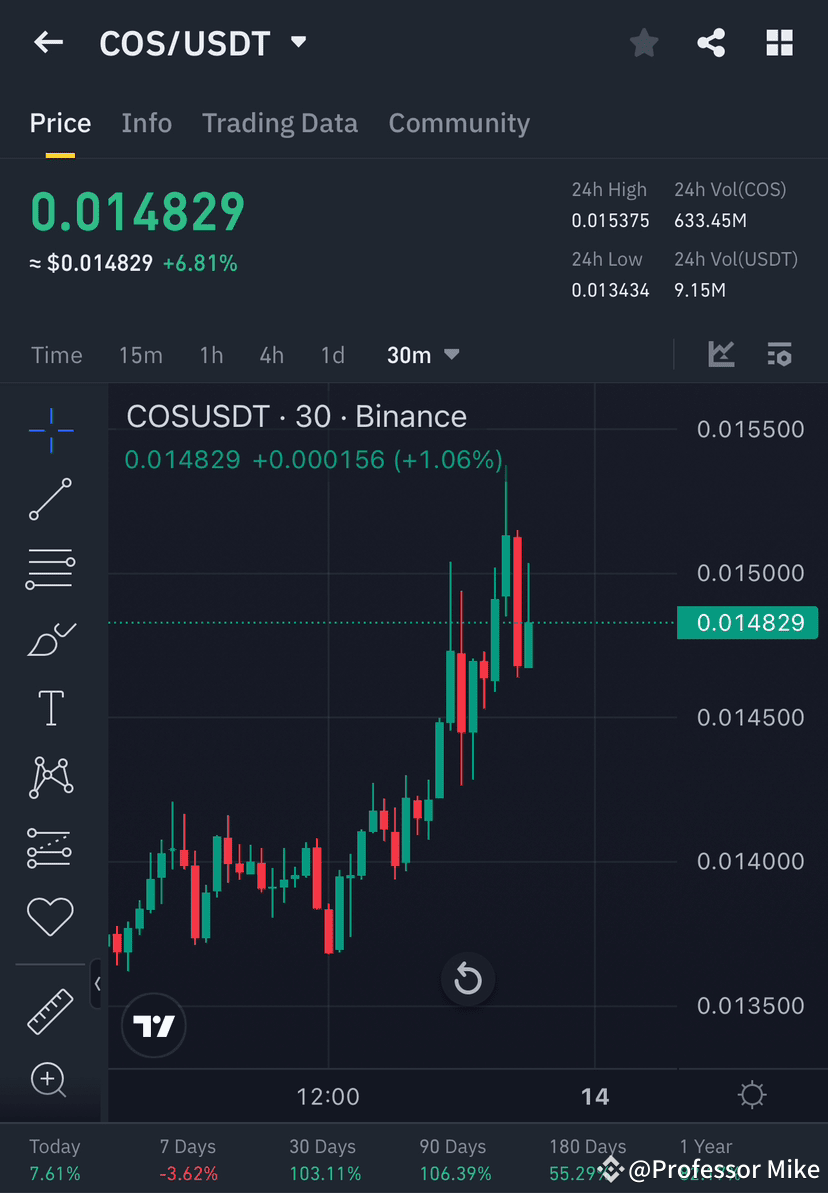Collapse the drawing tools sidebar
The image size is (828, 1193).
[98, 984]
